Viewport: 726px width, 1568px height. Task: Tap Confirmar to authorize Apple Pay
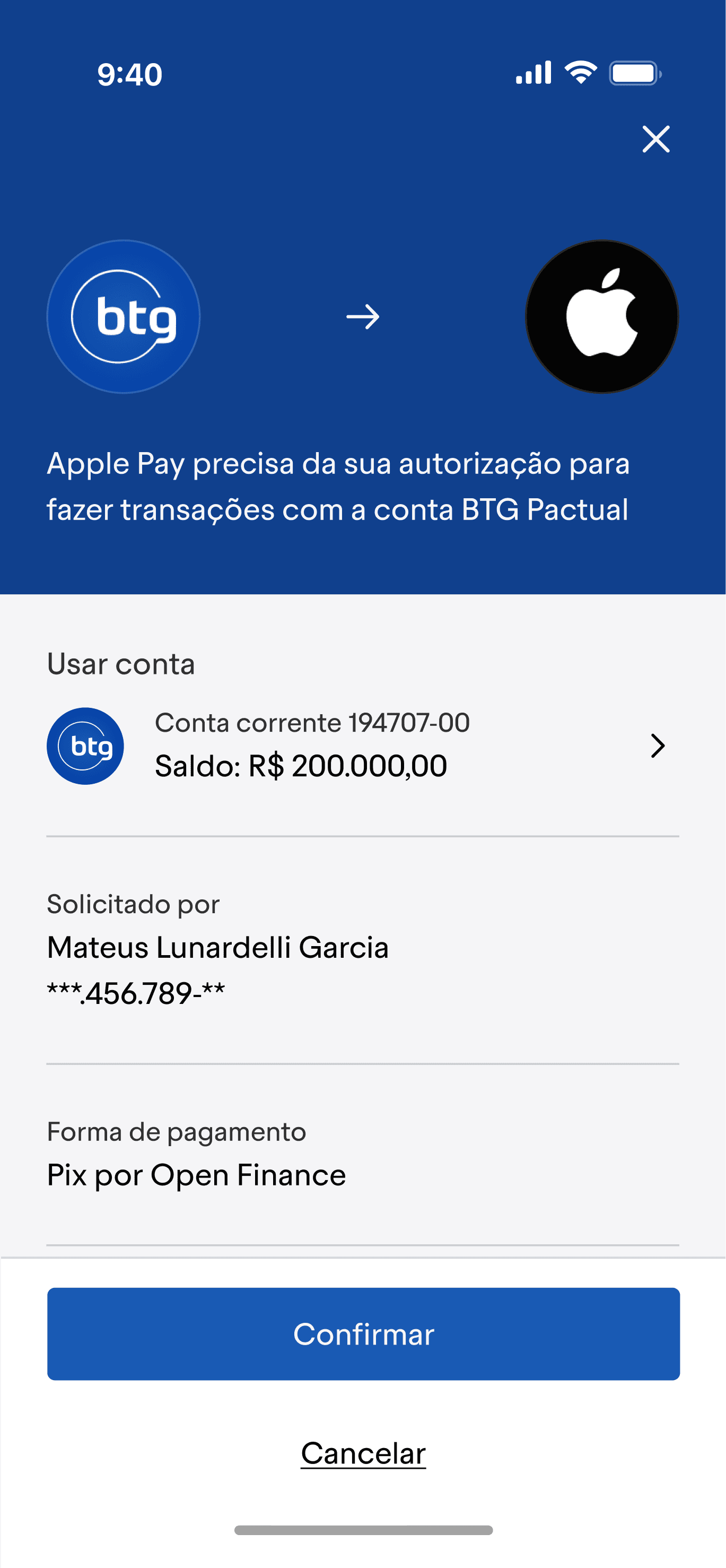pos(363,1333)
